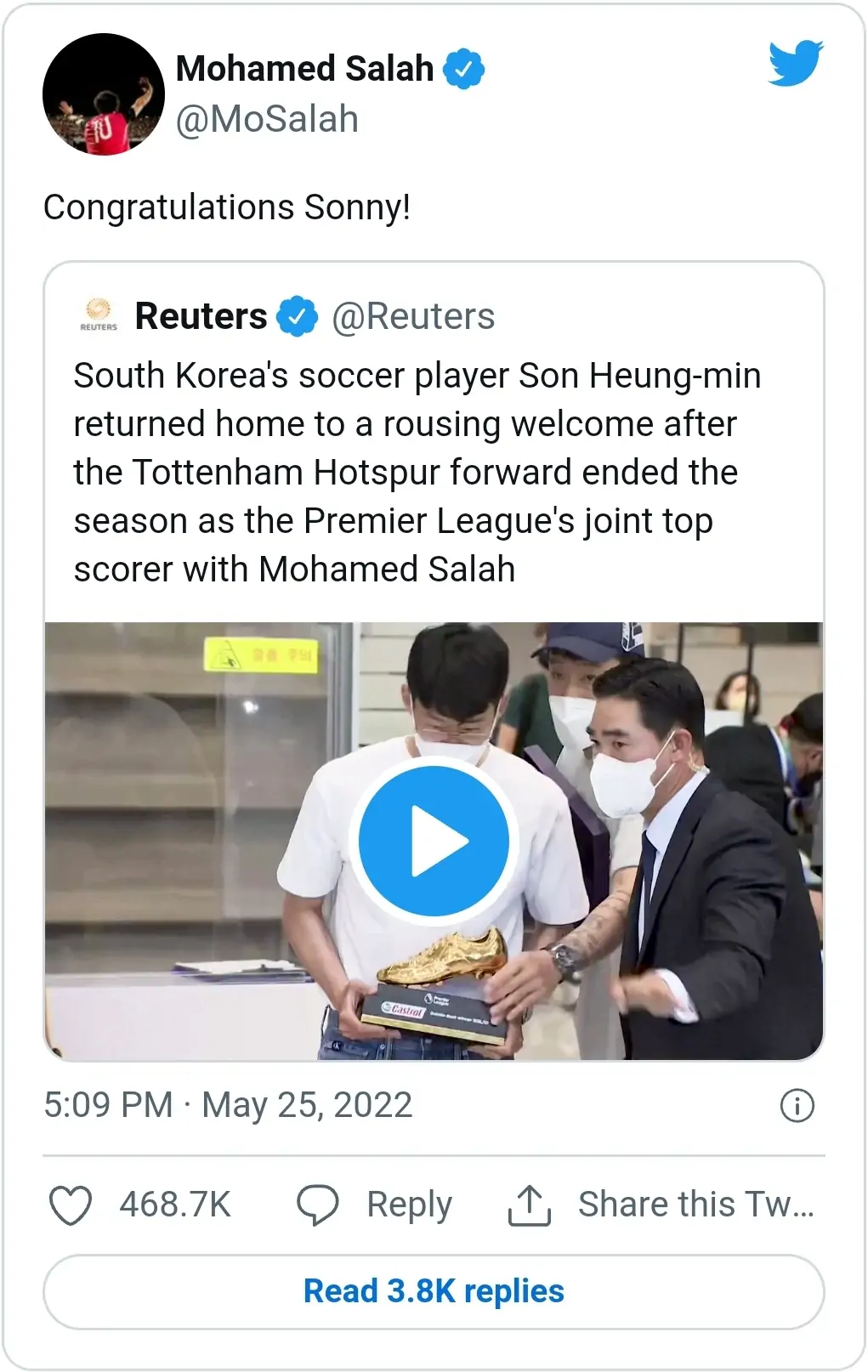868x1372 pixels.
Task: Play the Reuters video
Action: coord(434,841)
